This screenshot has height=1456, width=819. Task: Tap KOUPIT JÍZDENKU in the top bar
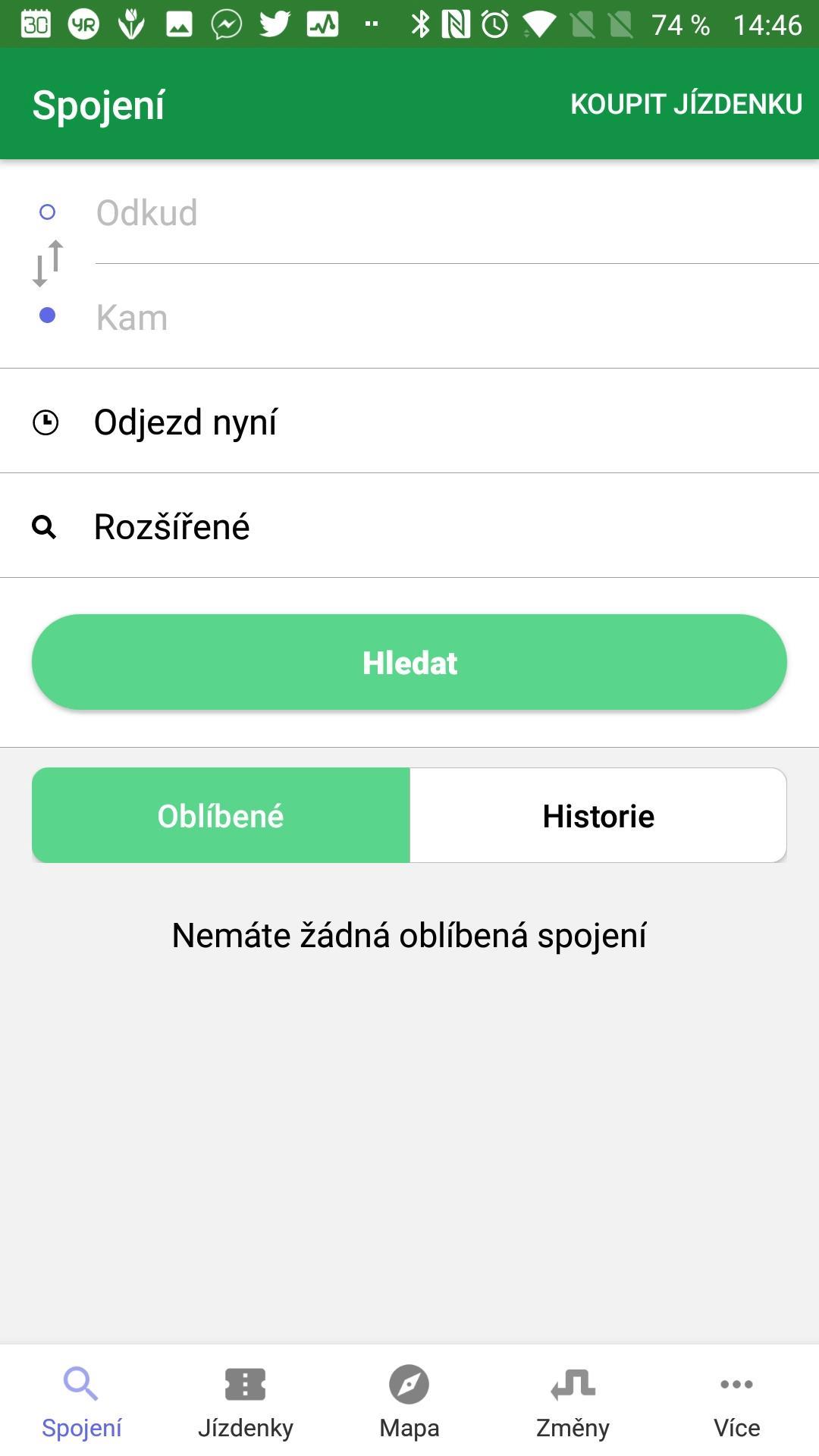[x=686, y=104]
